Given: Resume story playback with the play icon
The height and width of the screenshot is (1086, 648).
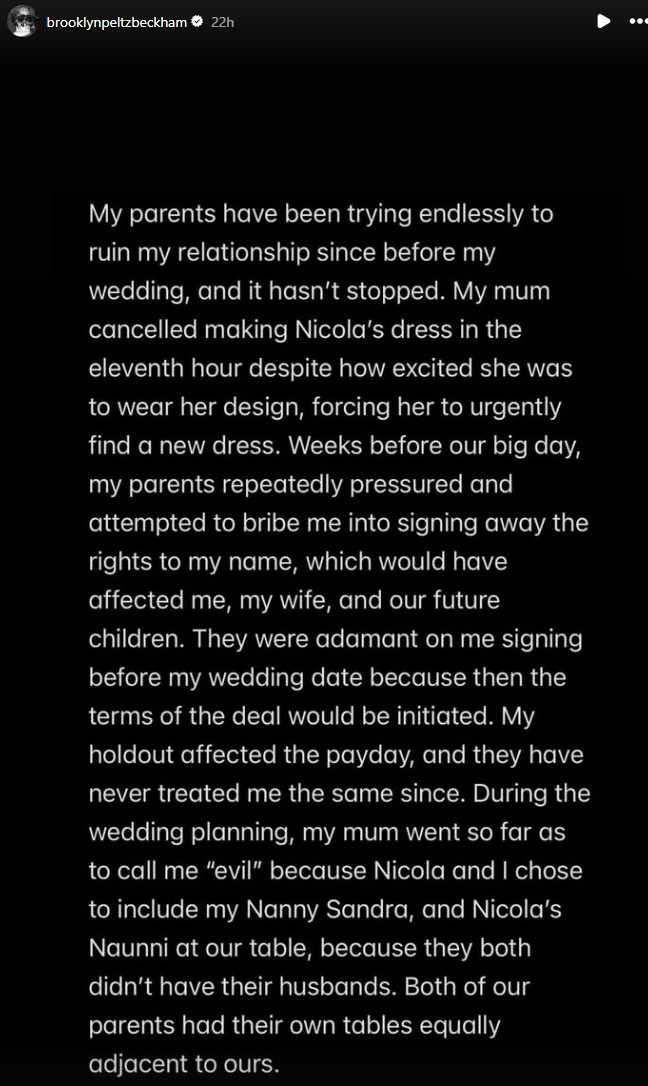Looking at the screenshot, I should point(603,21).
